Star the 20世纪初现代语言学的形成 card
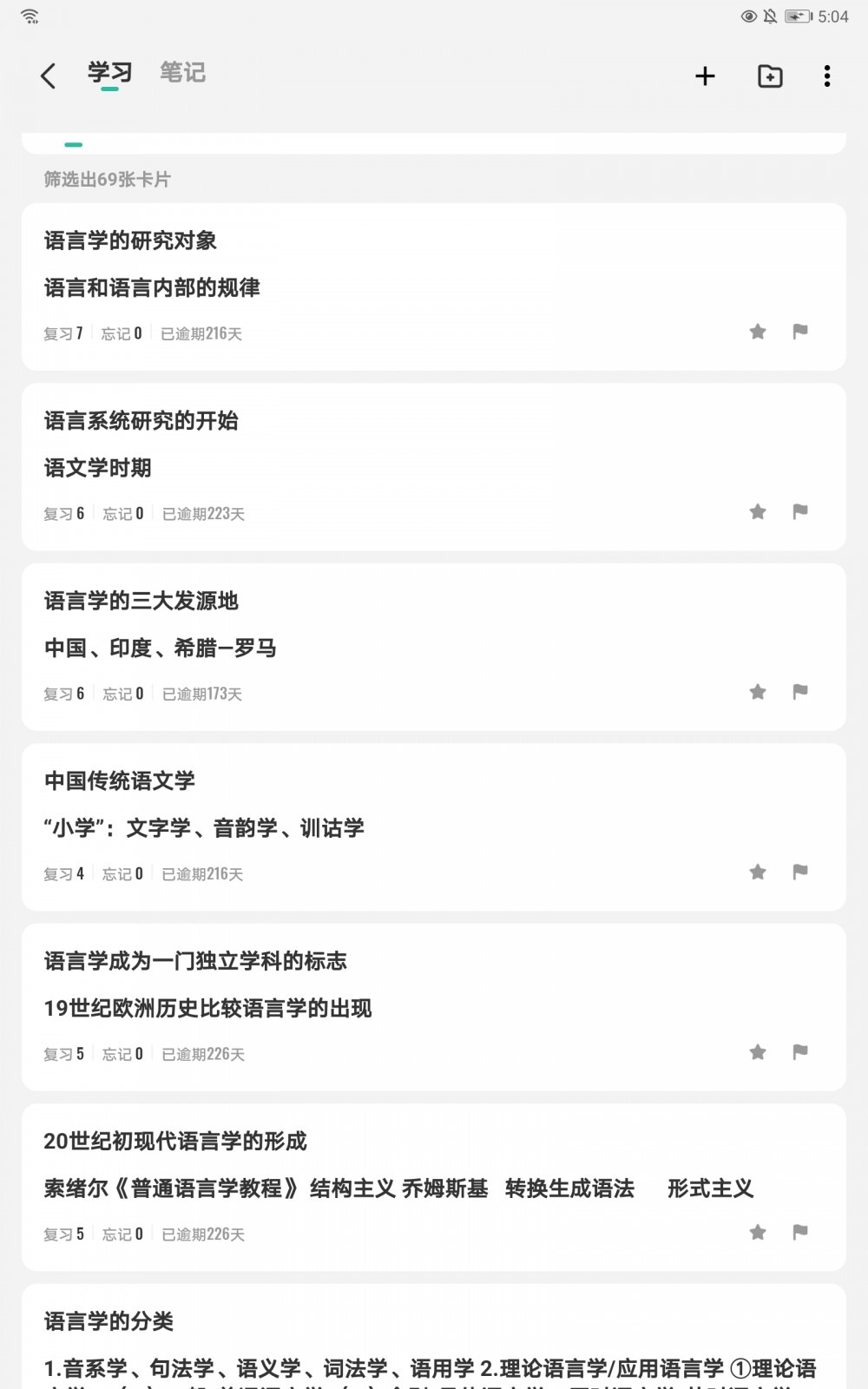868x1389 pixels. (x=758, y=1233)
